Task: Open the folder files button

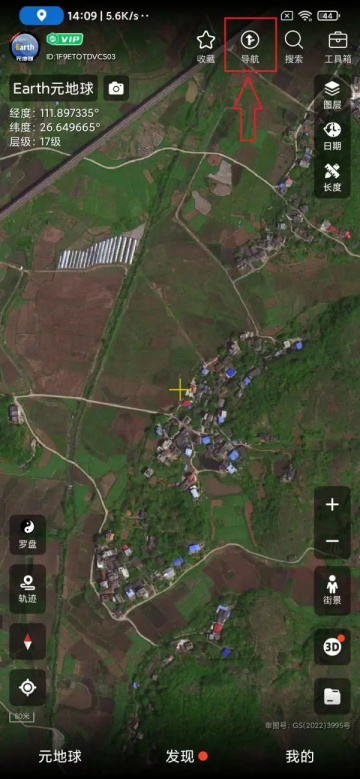Action: [x=332, y=696]
